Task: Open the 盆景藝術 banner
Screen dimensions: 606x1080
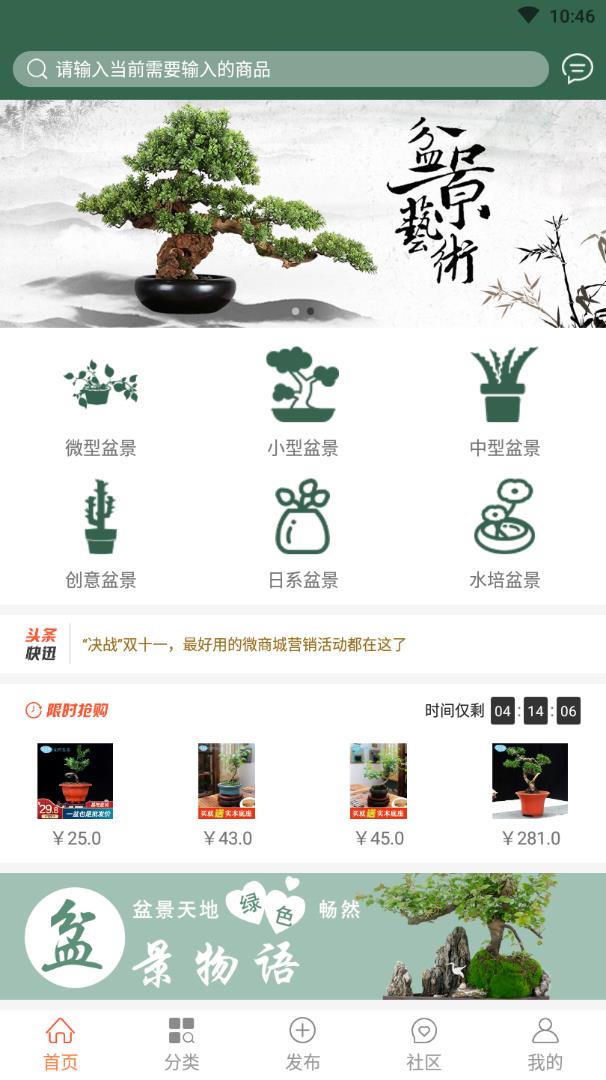Action: pos(303,213)
